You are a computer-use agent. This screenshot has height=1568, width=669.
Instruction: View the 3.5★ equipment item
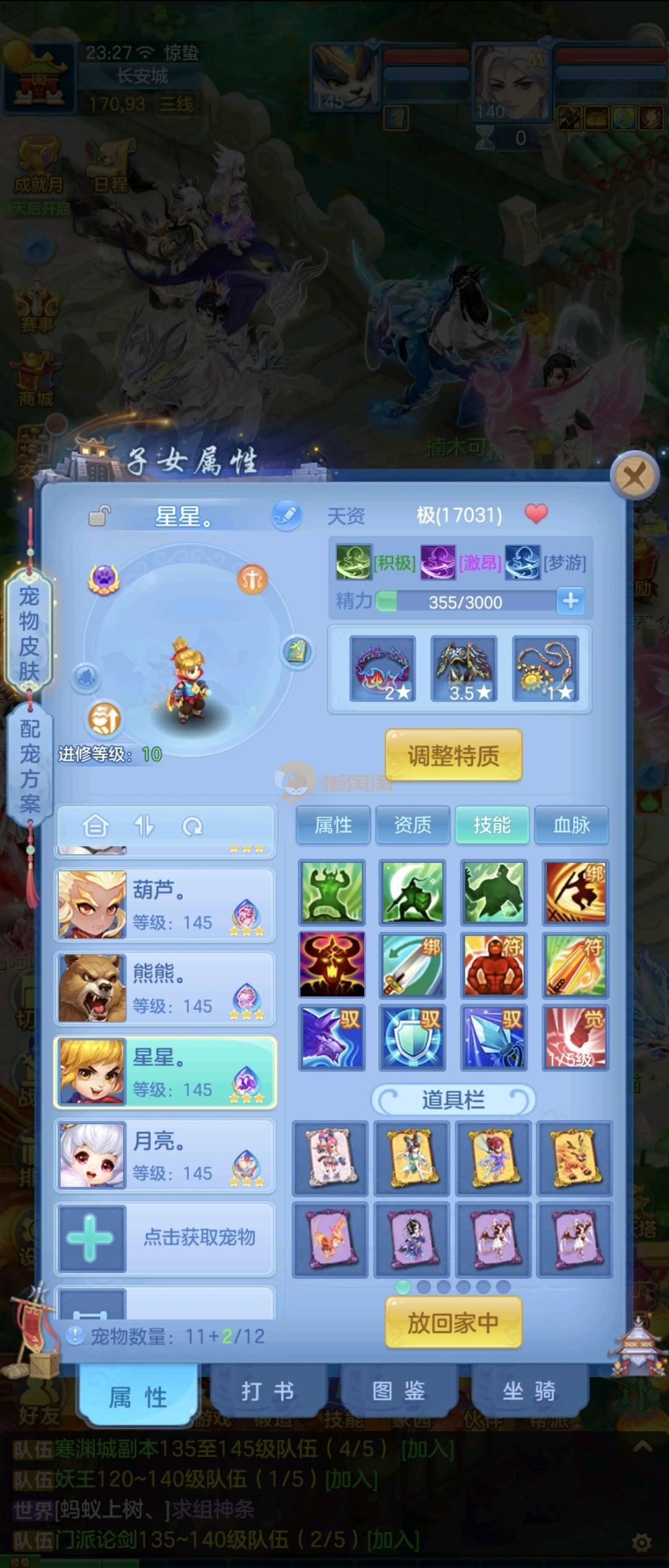[463, 669]
